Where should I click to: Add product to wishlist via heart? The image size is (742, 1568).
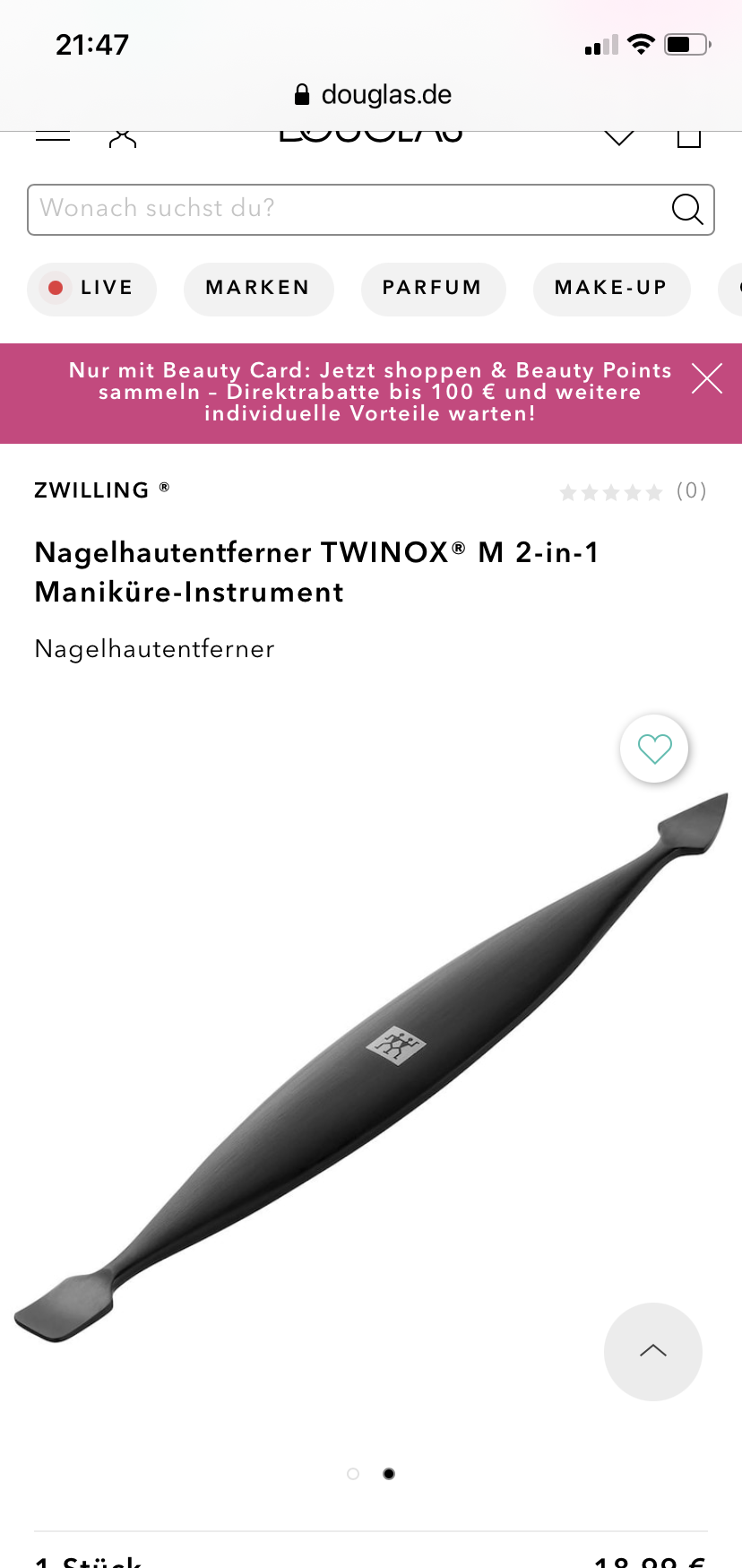[x=654, y=749]
